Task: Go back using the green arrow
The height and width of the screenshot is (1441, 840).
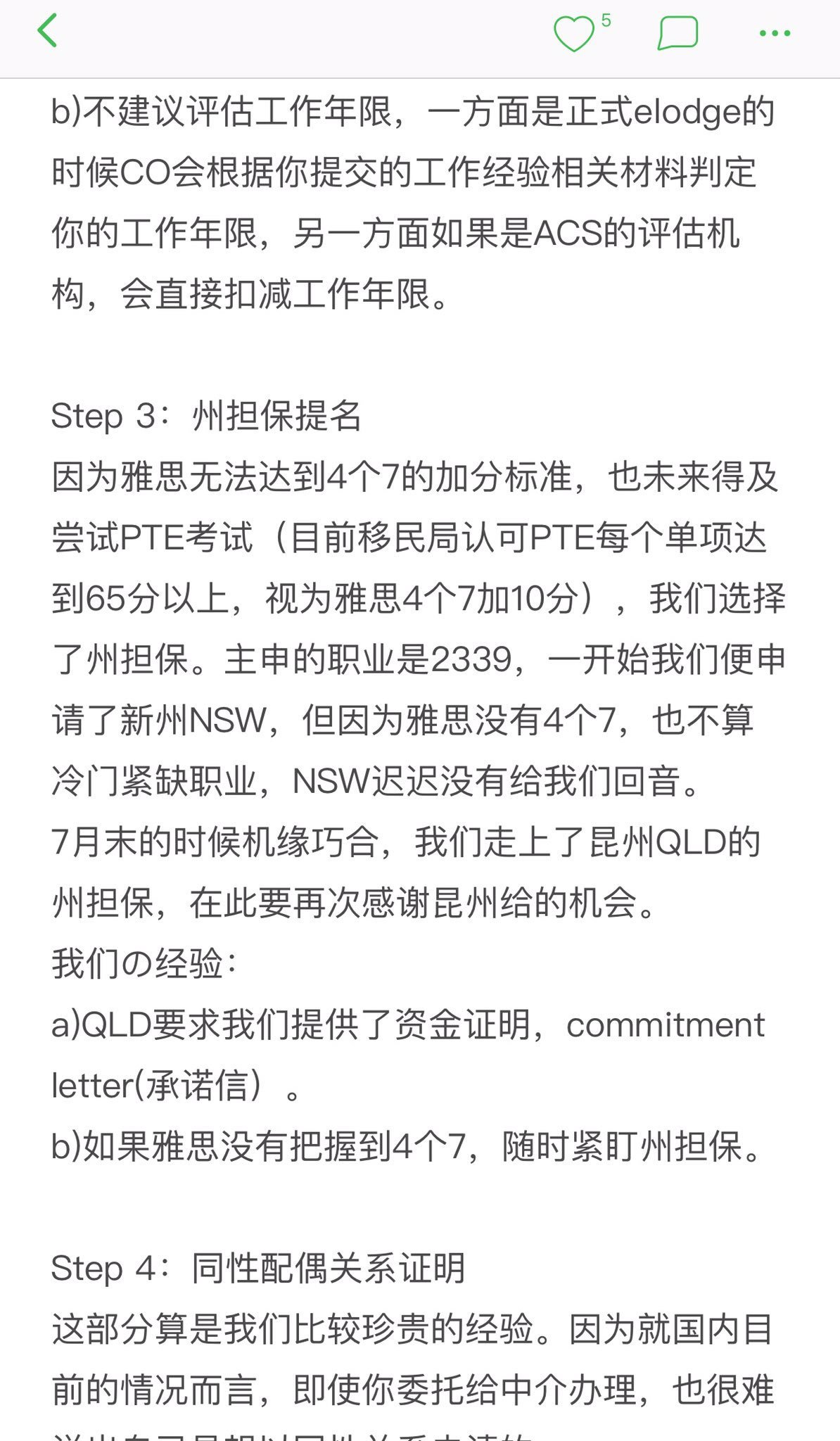Action: click(47, 32)
